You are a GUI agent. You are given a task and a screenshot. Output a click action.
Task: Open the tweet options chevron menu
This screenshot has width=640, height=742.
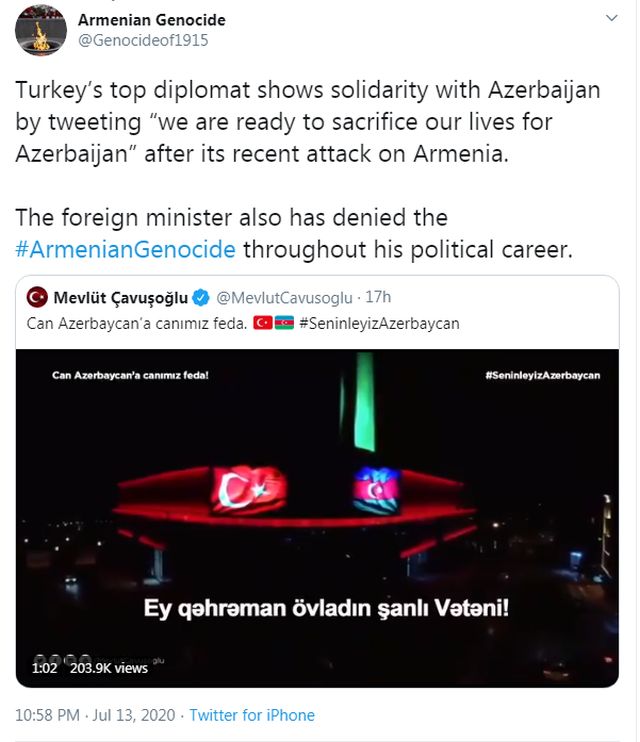pos(612,20)
